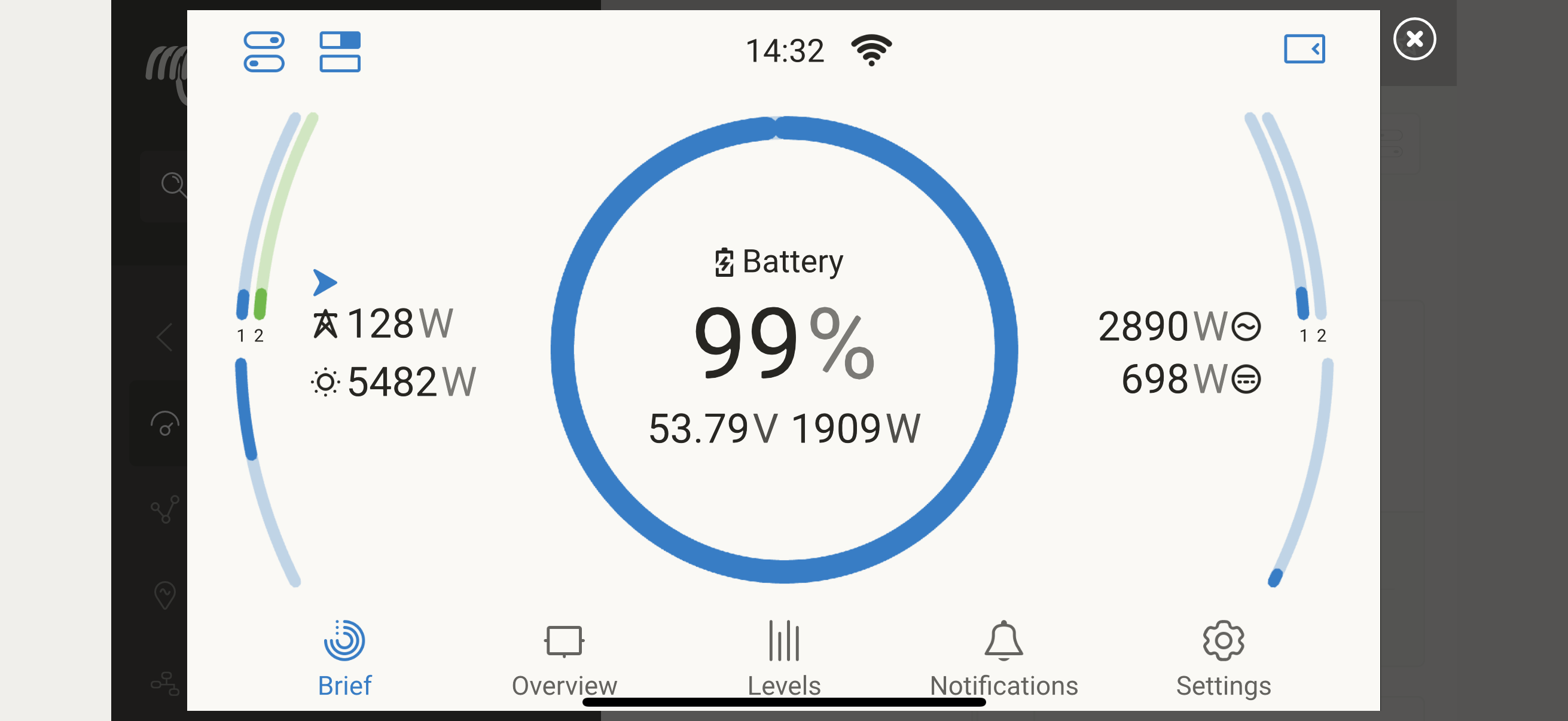Open the split layout view icon
This screenshot has height=721, width=1568.
(x=340, y=52)
